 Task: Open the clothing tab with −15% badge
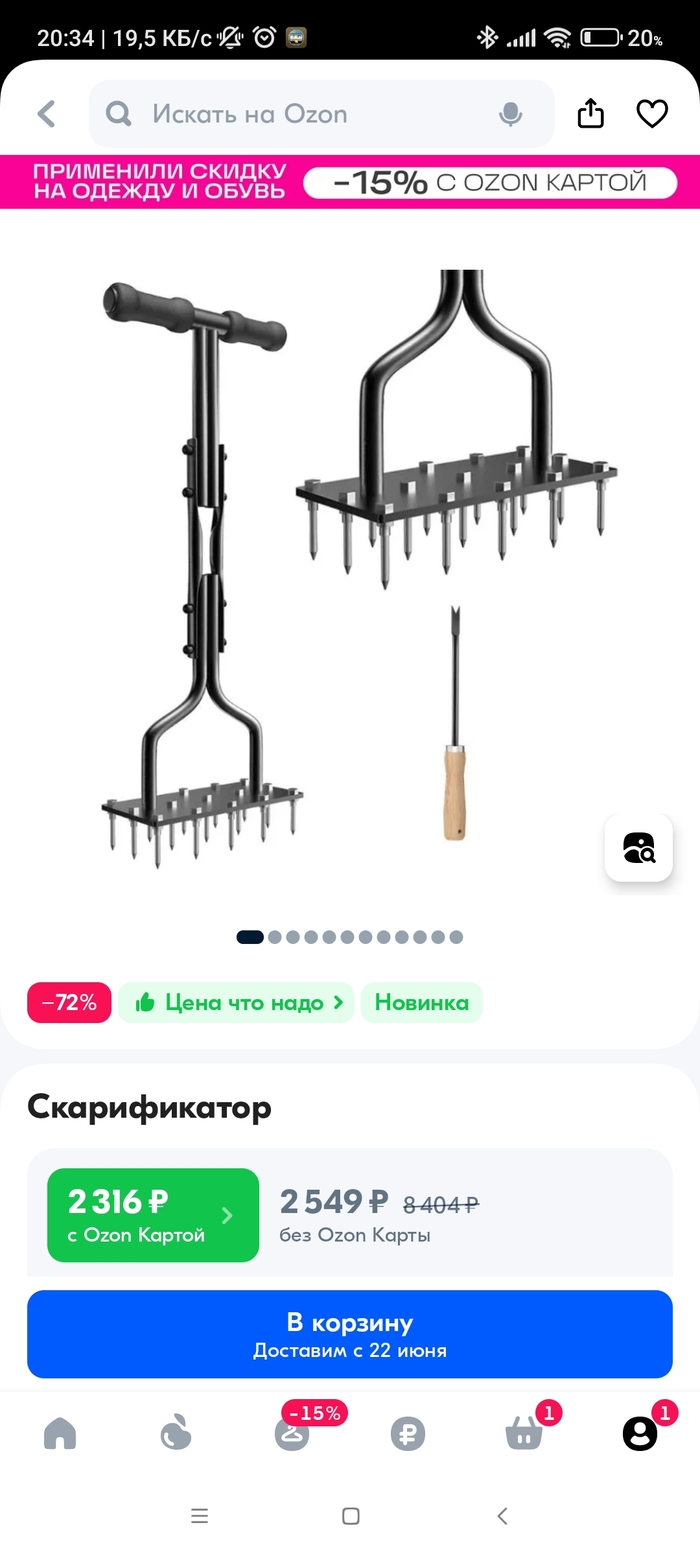click(292, 1434)
